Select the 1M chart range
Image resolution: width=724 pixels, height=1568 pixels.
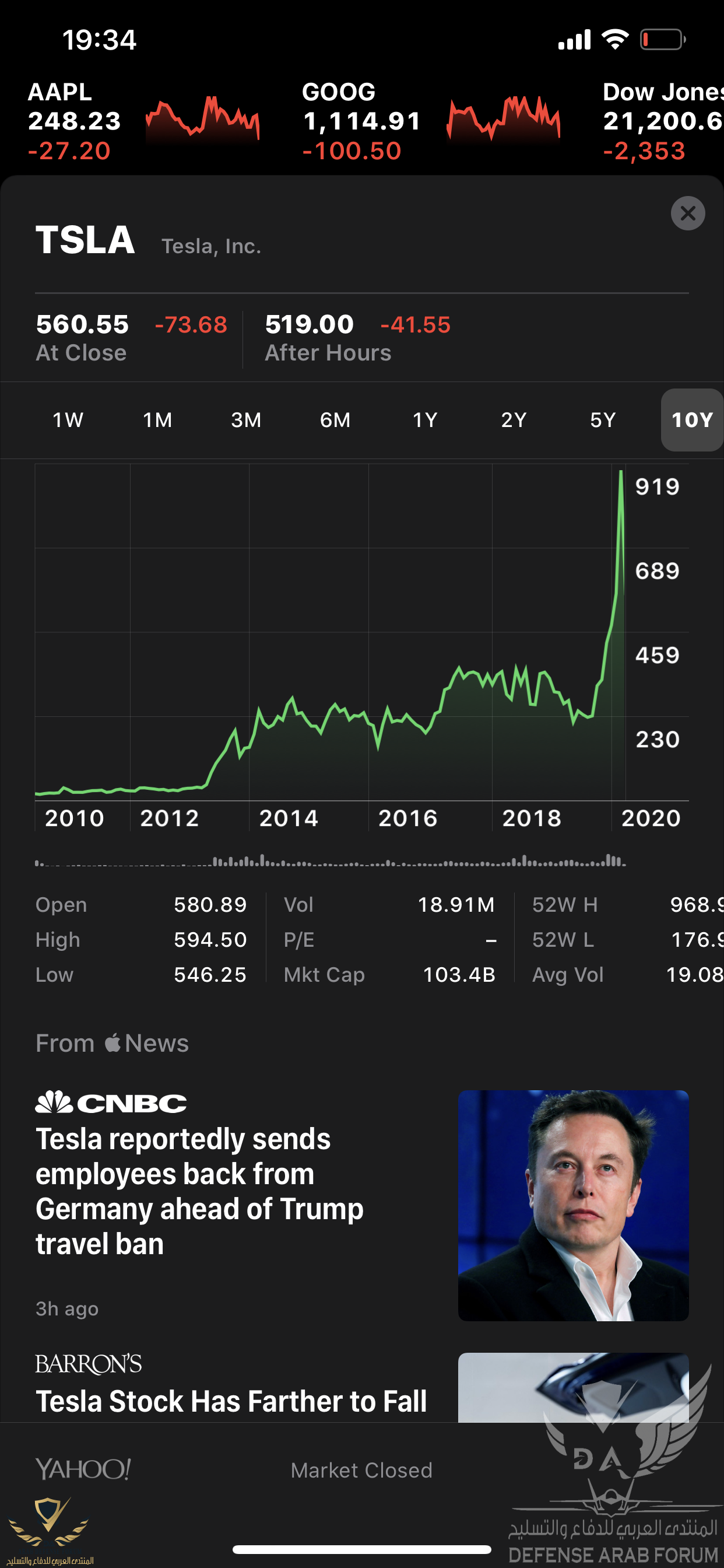157,420
